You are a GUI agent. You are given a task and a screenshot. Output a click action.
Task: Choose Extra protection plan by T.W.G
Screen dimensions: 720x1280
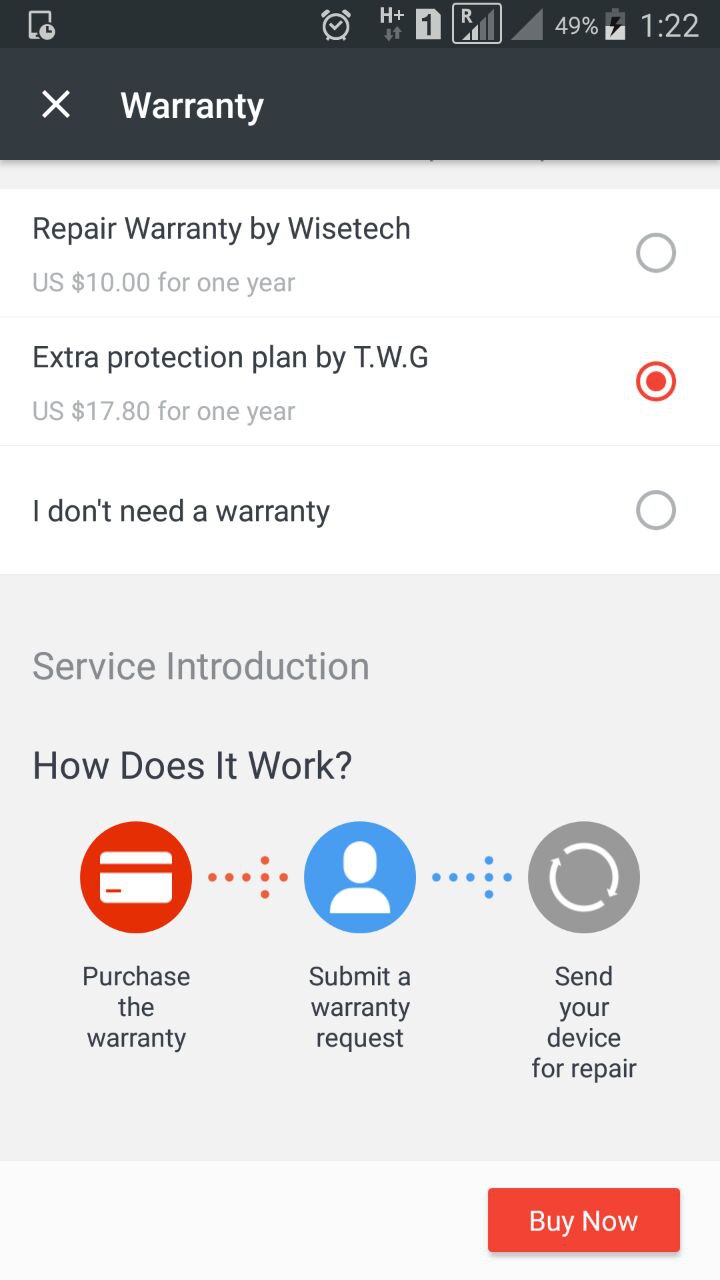click(x=655, y=382)
